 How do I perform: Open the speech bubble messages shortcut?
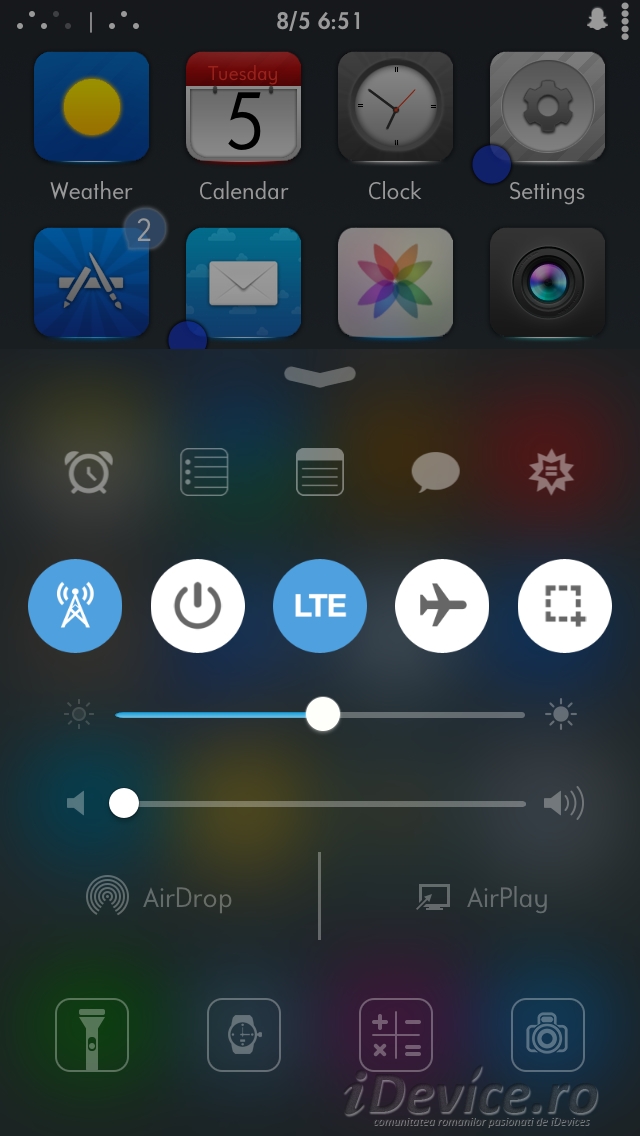click(x=436, y=472)
